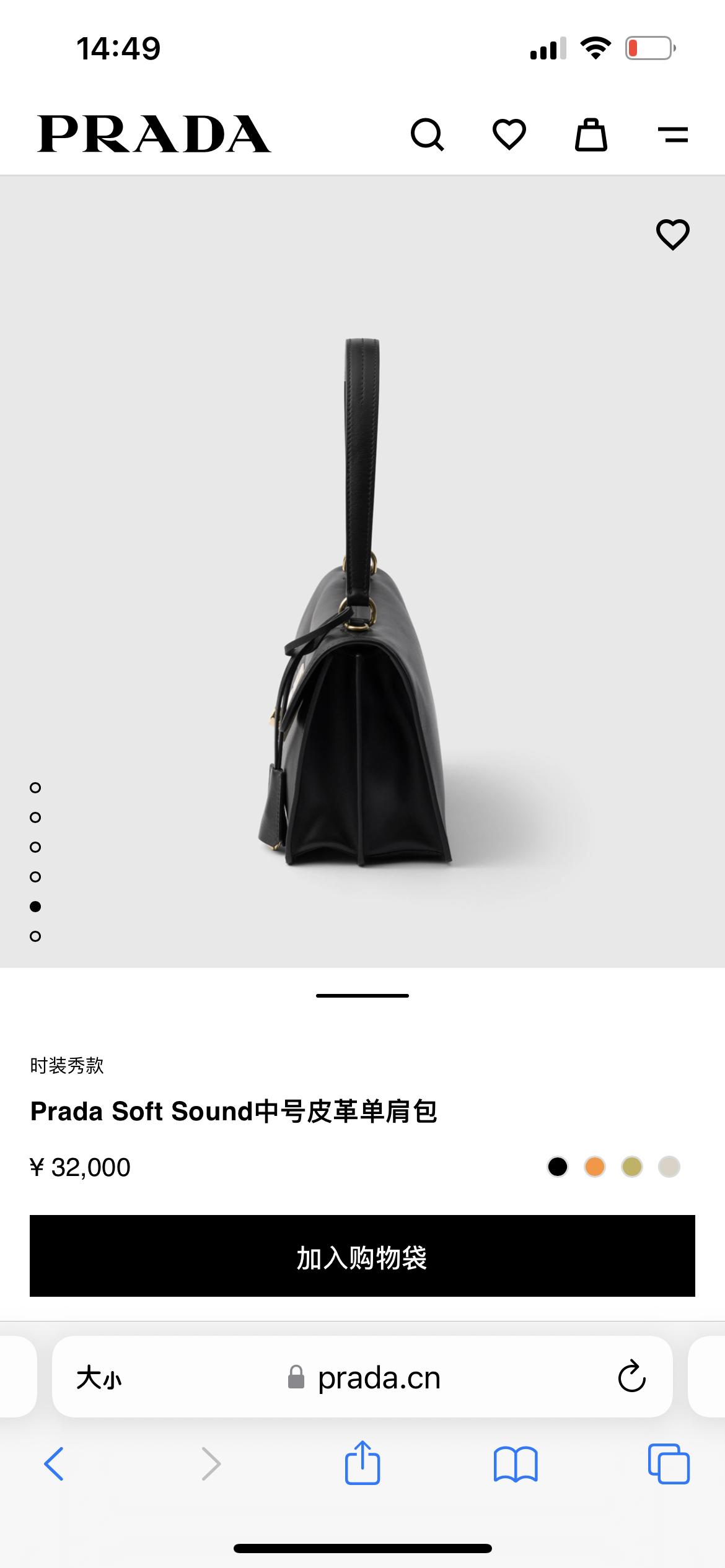Screen dimensions: 725x1568
Task: Jump to the last product image dot
Action: click(x=35, y=936)
